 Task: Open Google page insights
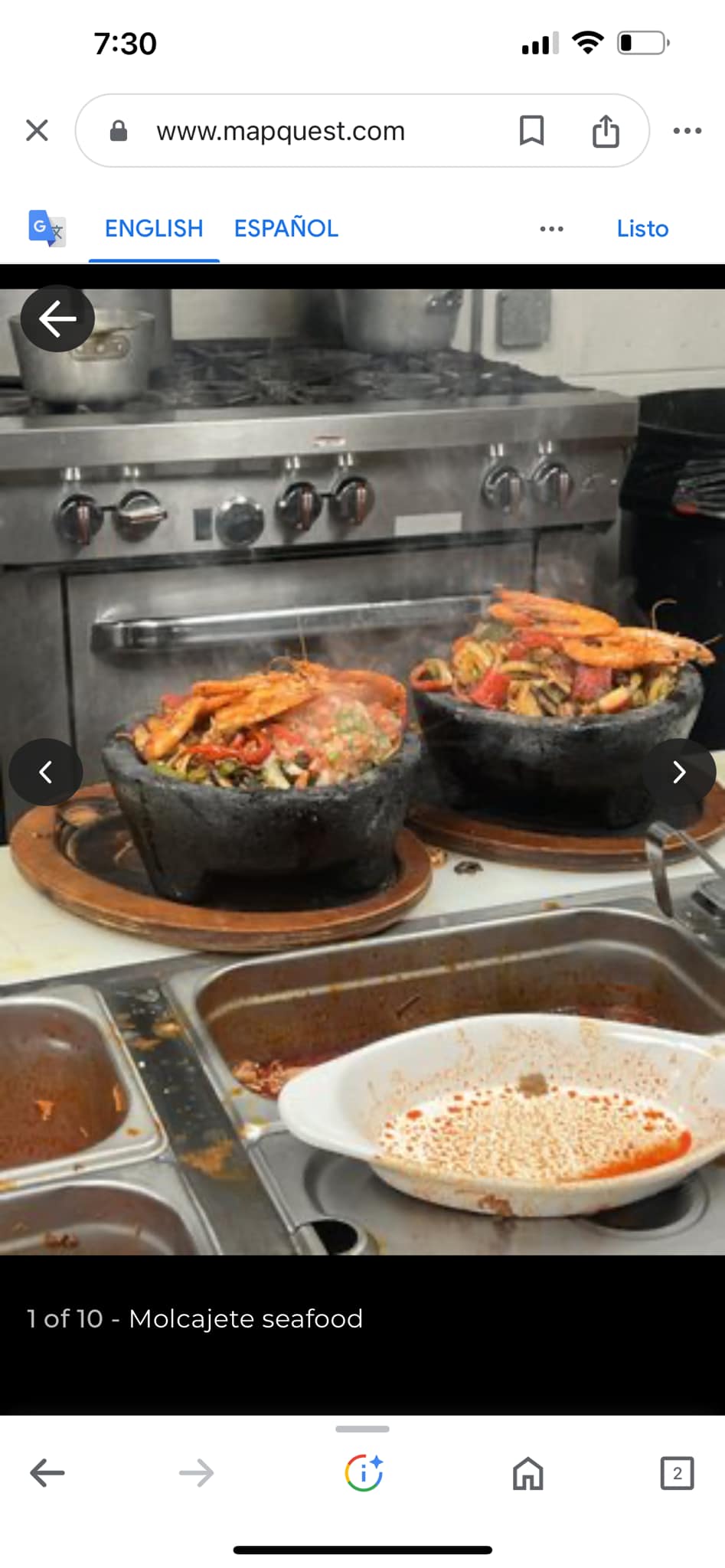pos(364,1472)
